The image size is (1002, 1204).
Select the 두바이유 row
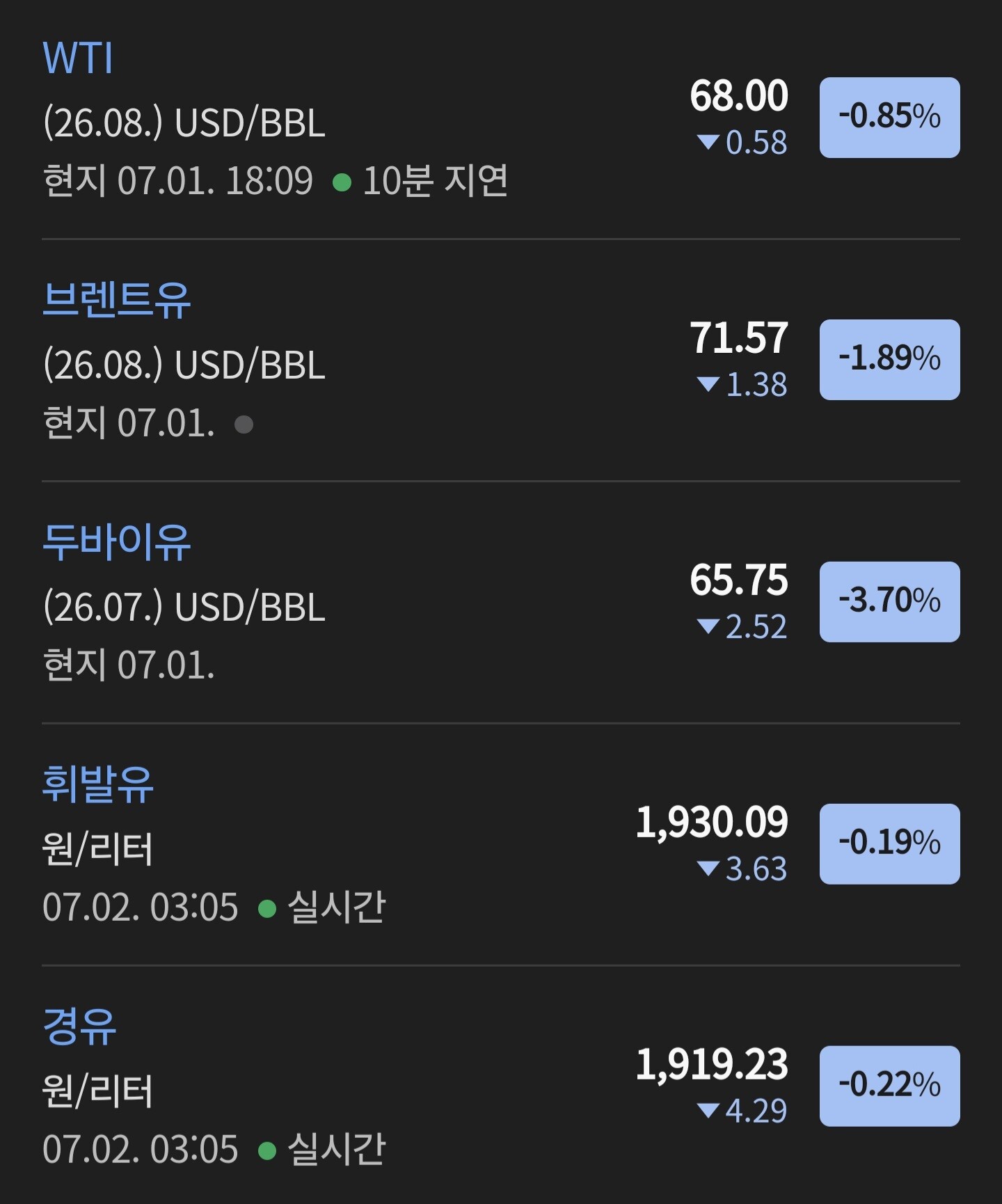501,602
